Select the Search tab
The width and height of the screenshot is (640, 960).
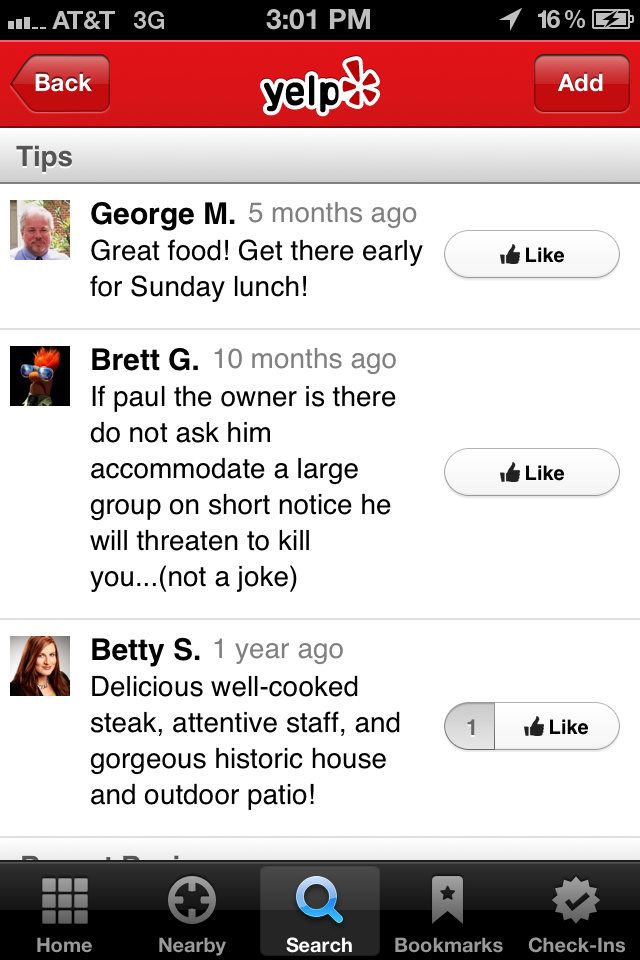[x=319, y=912]
